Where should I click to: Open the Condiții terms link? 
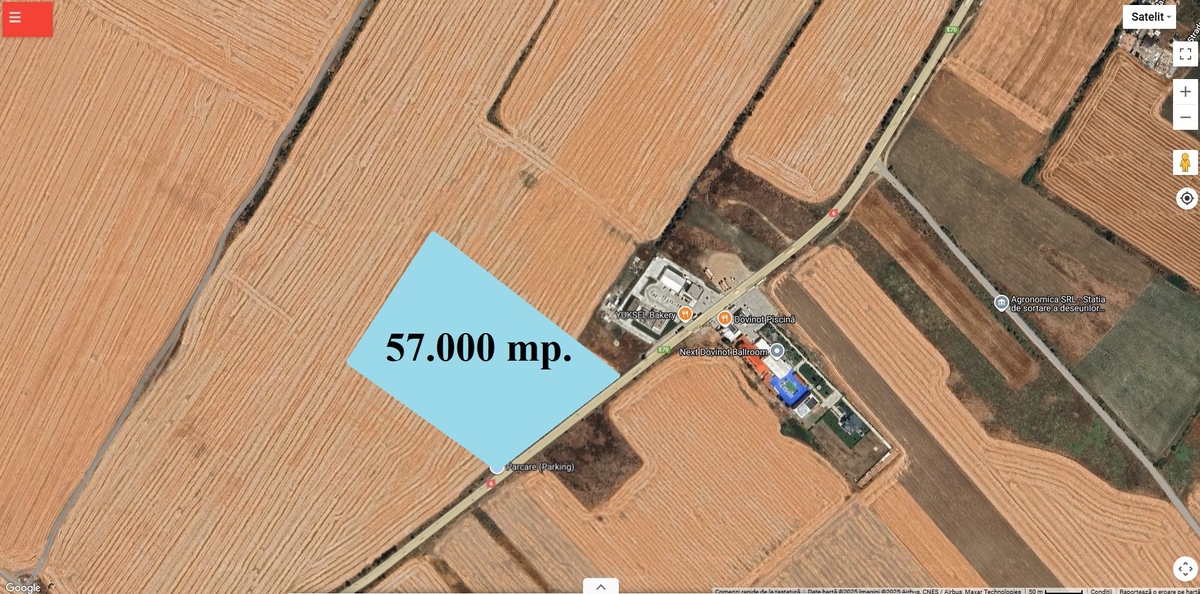pyautogui.click(x=1101, y=591)
